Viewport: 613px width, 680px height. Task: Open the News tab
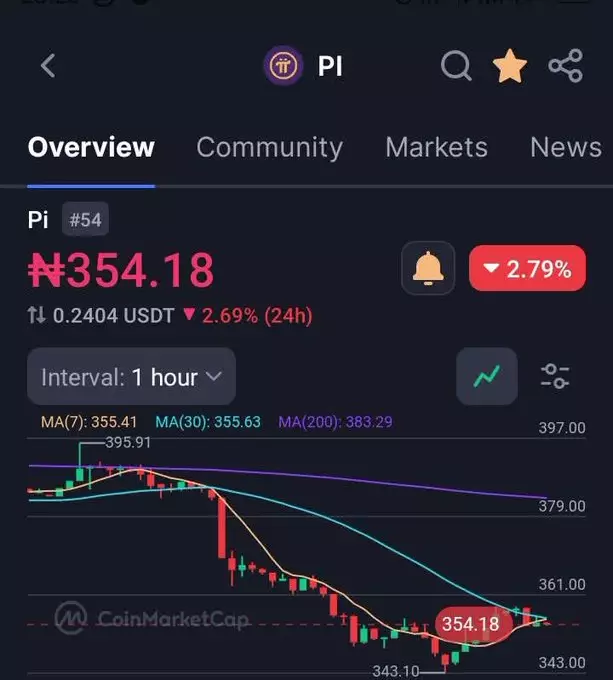(x=565, y=147)
